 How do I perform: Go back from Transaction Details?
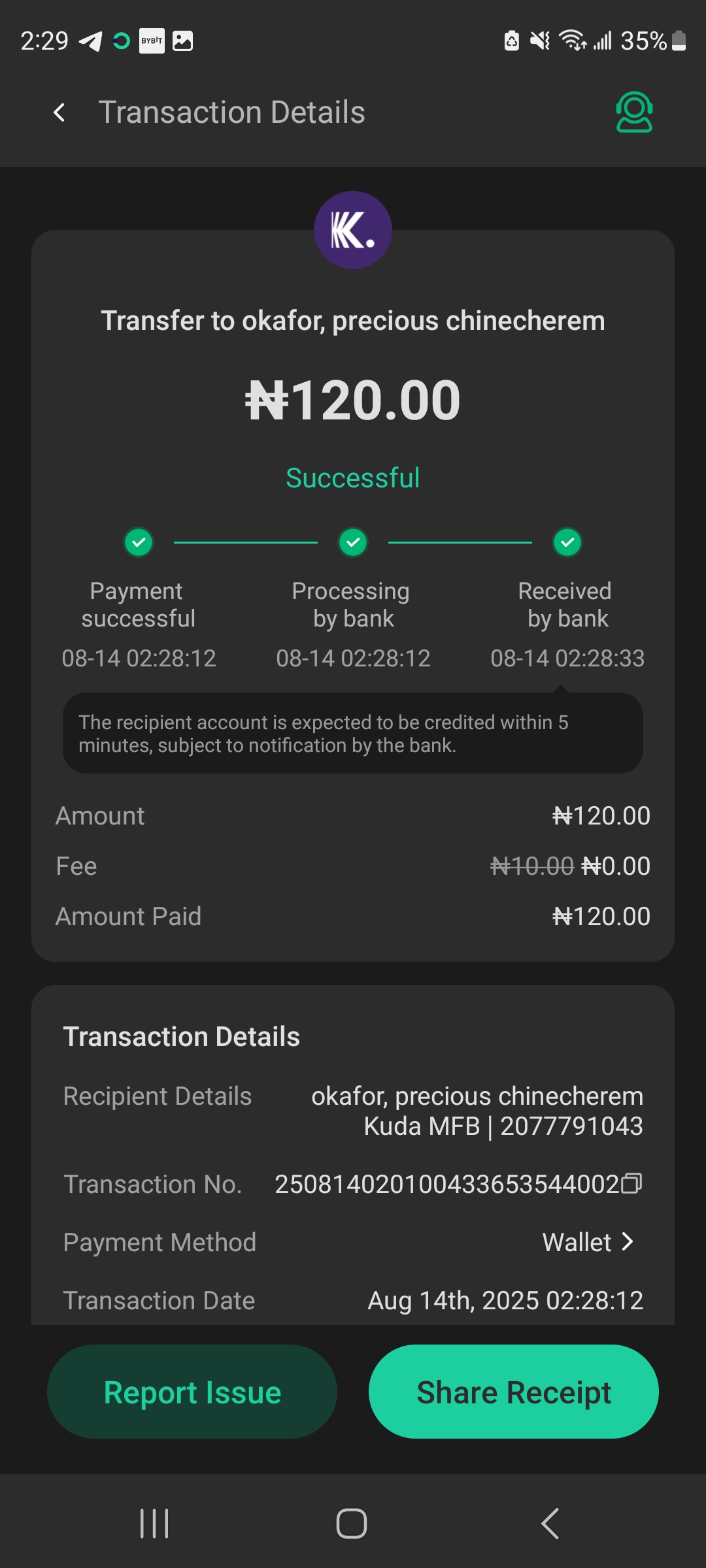(x=59, y=112)
